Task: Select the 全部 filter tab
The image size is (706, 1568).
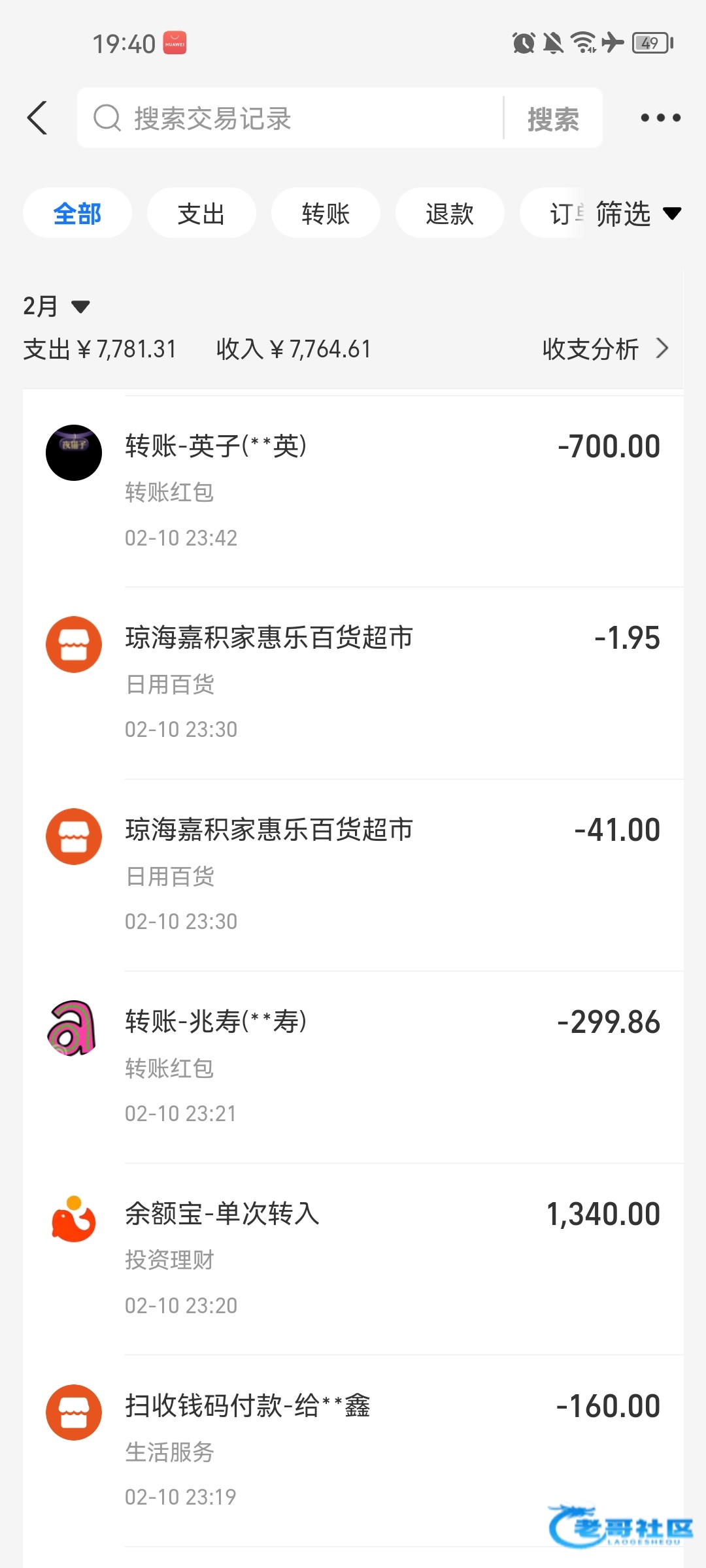Action: (x=77, y=214)
